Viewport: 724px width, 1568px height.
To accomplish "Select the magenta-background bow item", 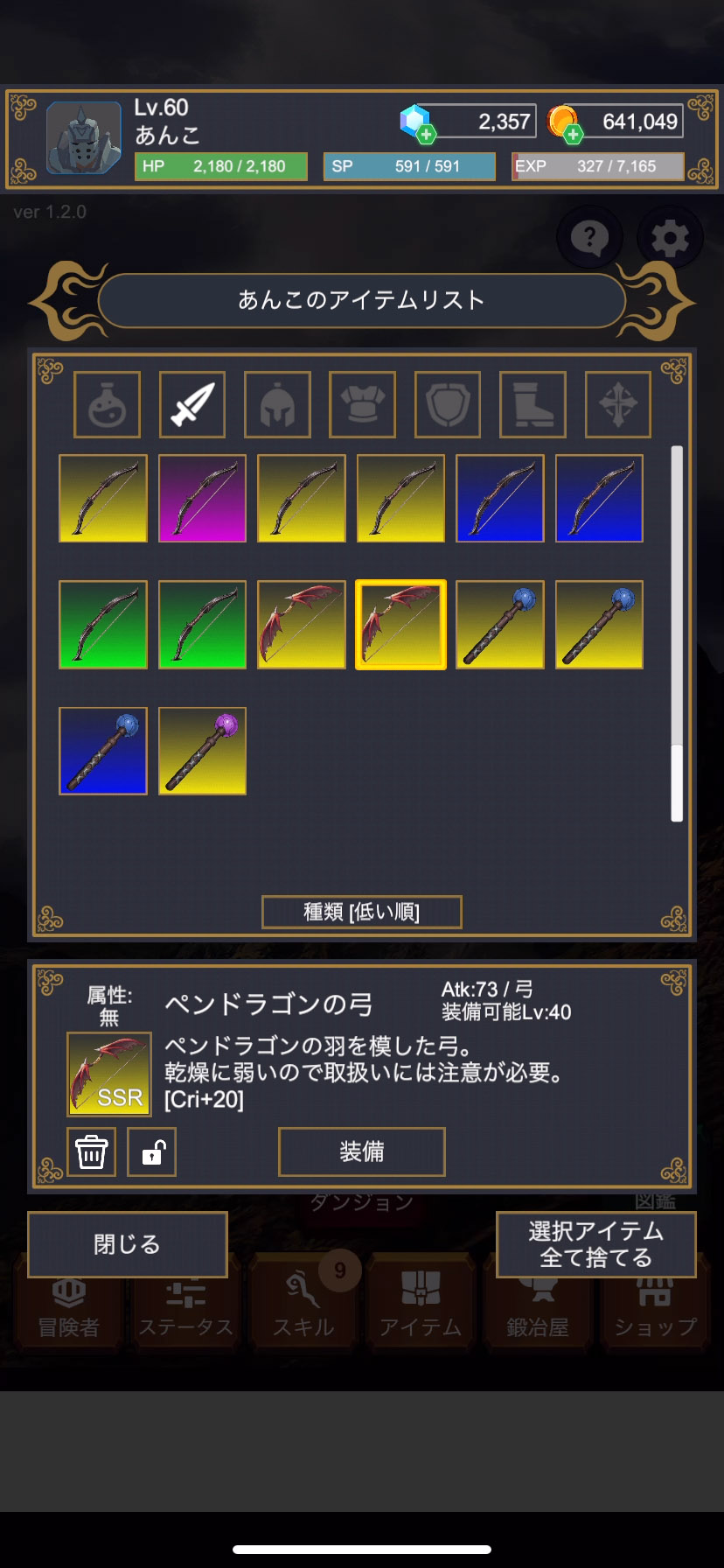I will [202, 499].
